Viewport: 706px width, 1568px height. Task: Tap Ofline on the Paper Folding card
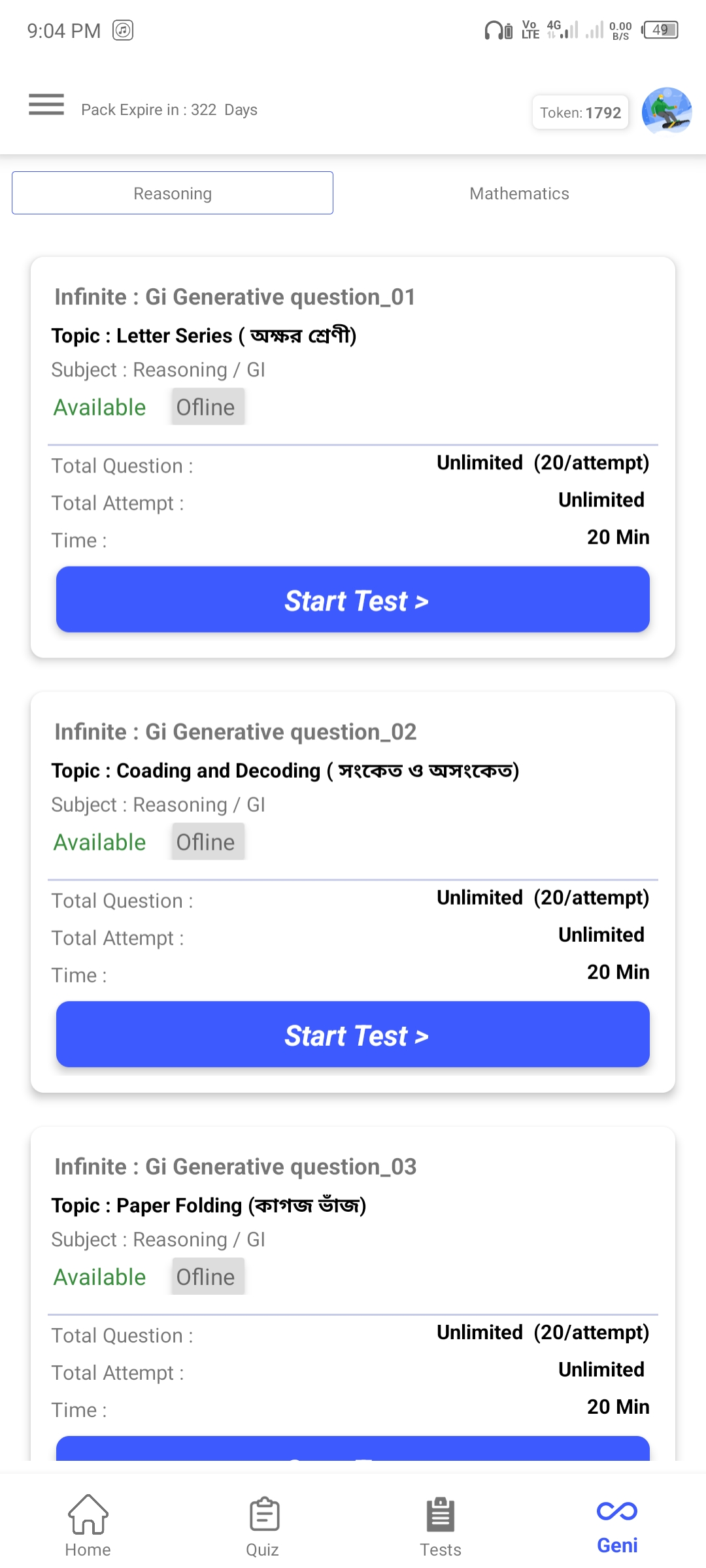pyautogui.click(x=207, y=1276)
